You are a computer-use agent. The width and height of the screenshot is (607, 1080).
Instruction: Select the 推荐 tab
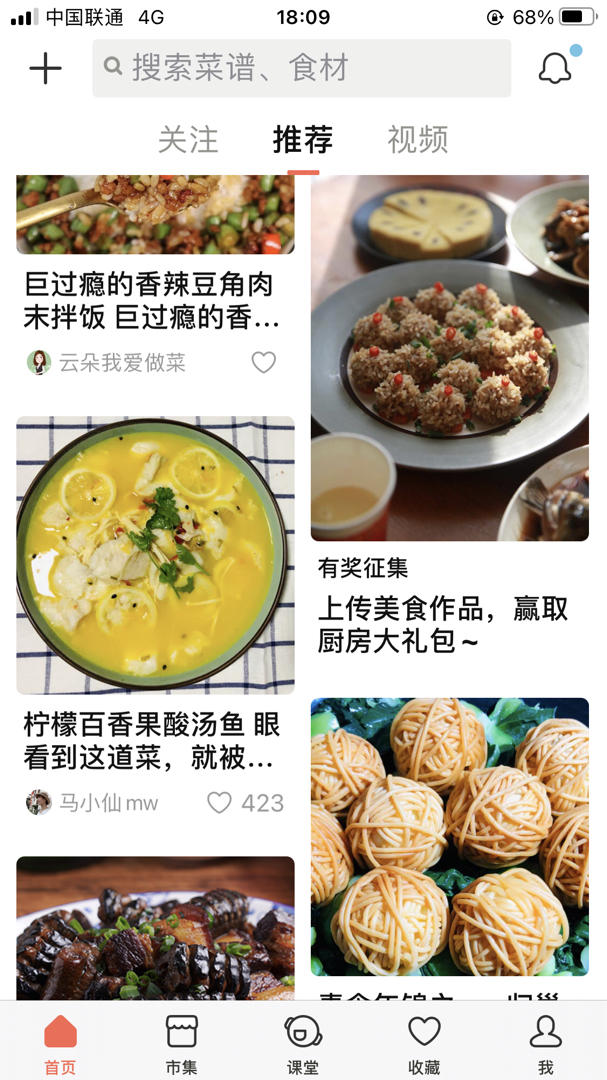tap(303, 139)
